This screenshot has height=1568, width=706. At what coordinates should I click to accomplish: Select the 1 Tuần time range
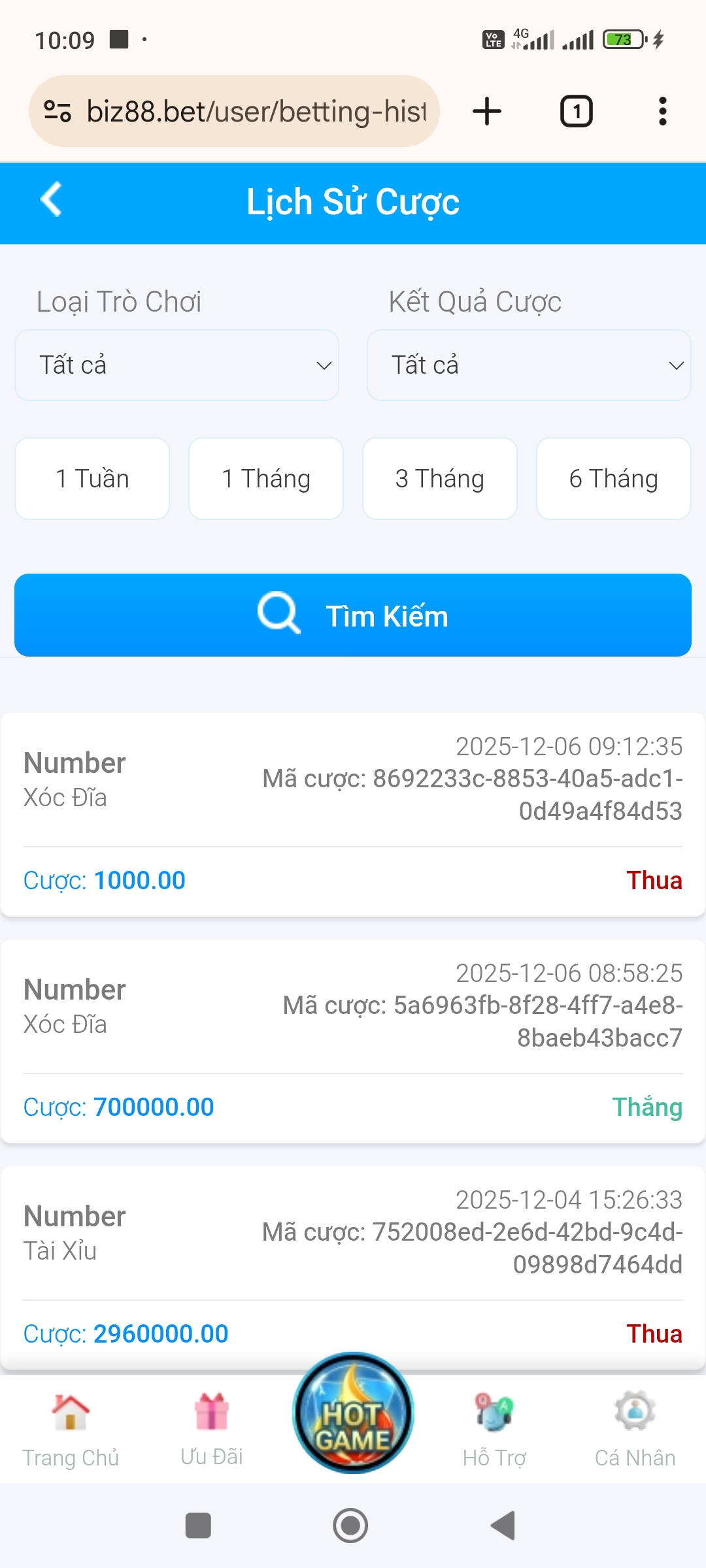pyautogui.click(x=92, y=479)
